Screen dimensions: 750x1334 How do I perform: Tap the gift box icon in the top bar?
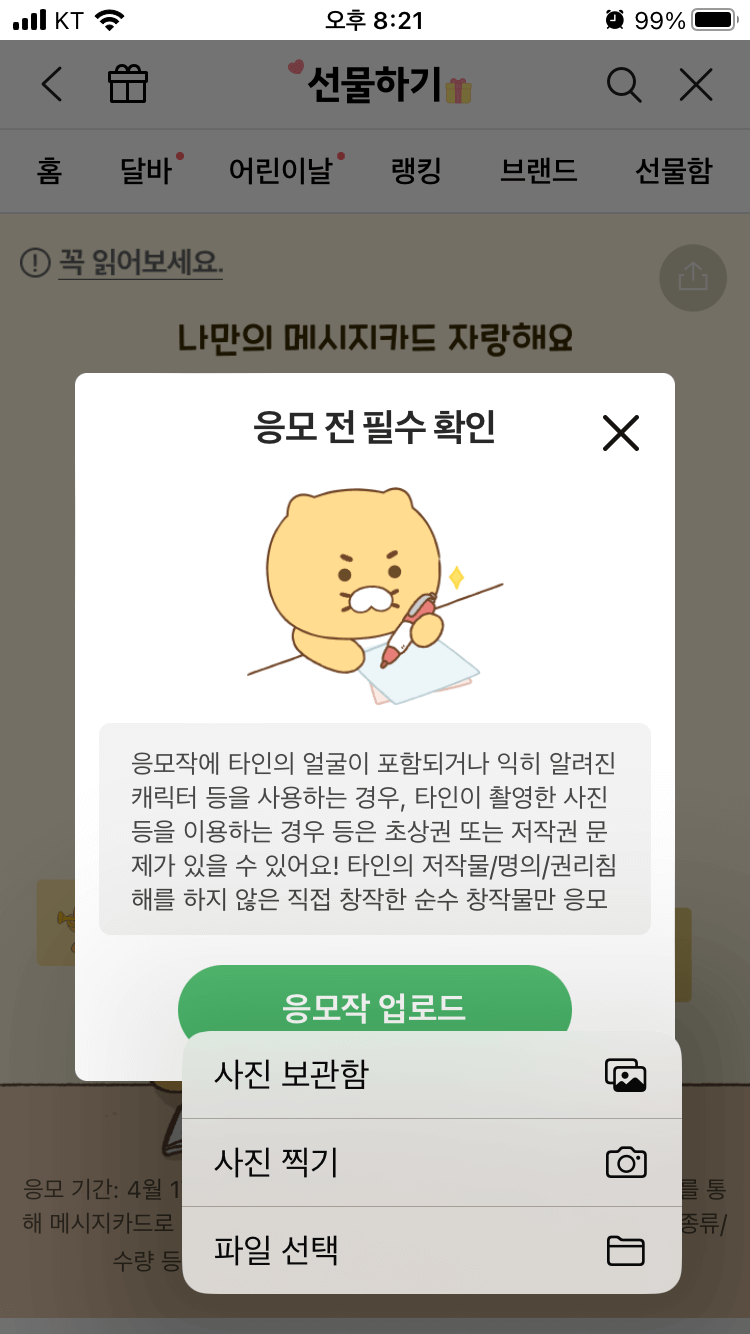click(x=127, y=85)
